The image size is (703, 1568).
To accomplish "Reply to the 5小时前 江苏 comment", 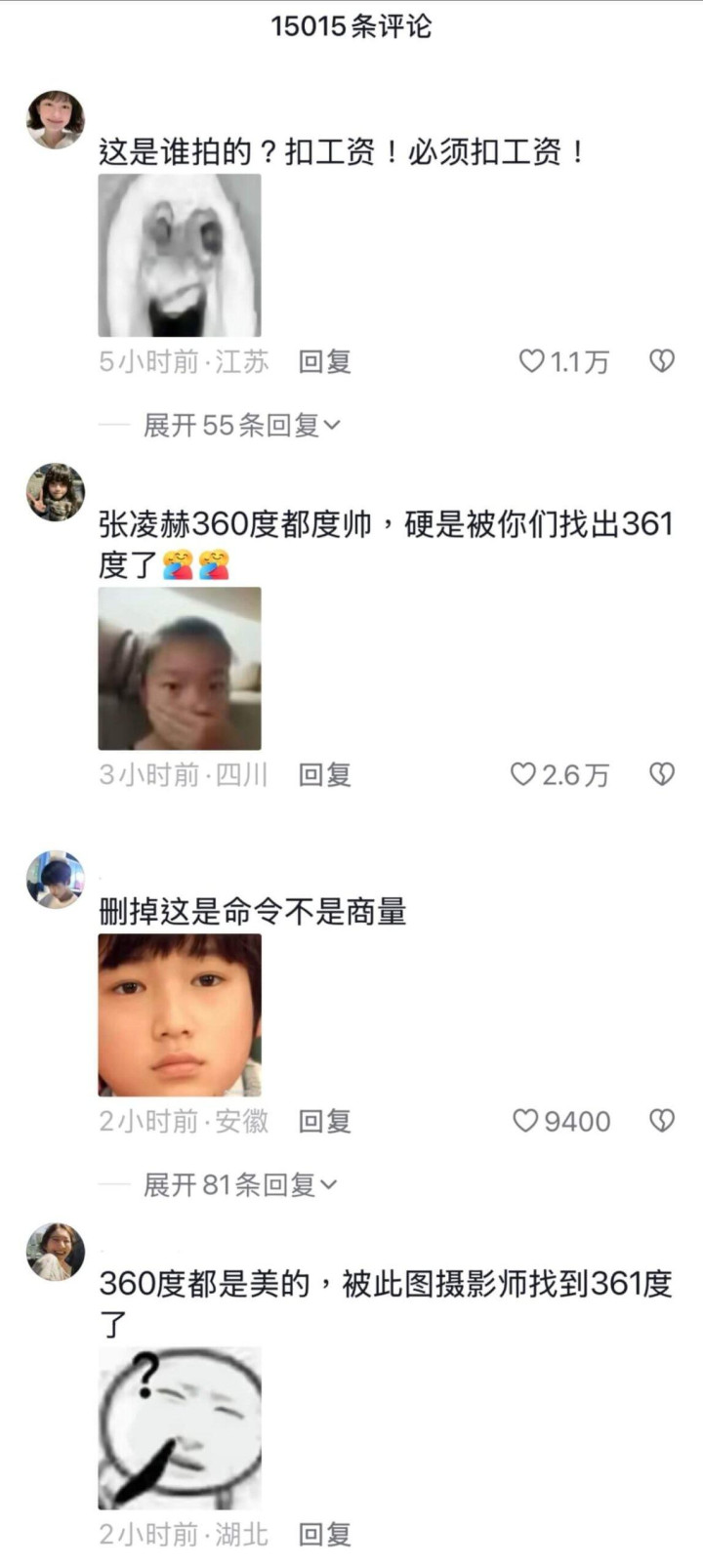I will click(324, 362).
